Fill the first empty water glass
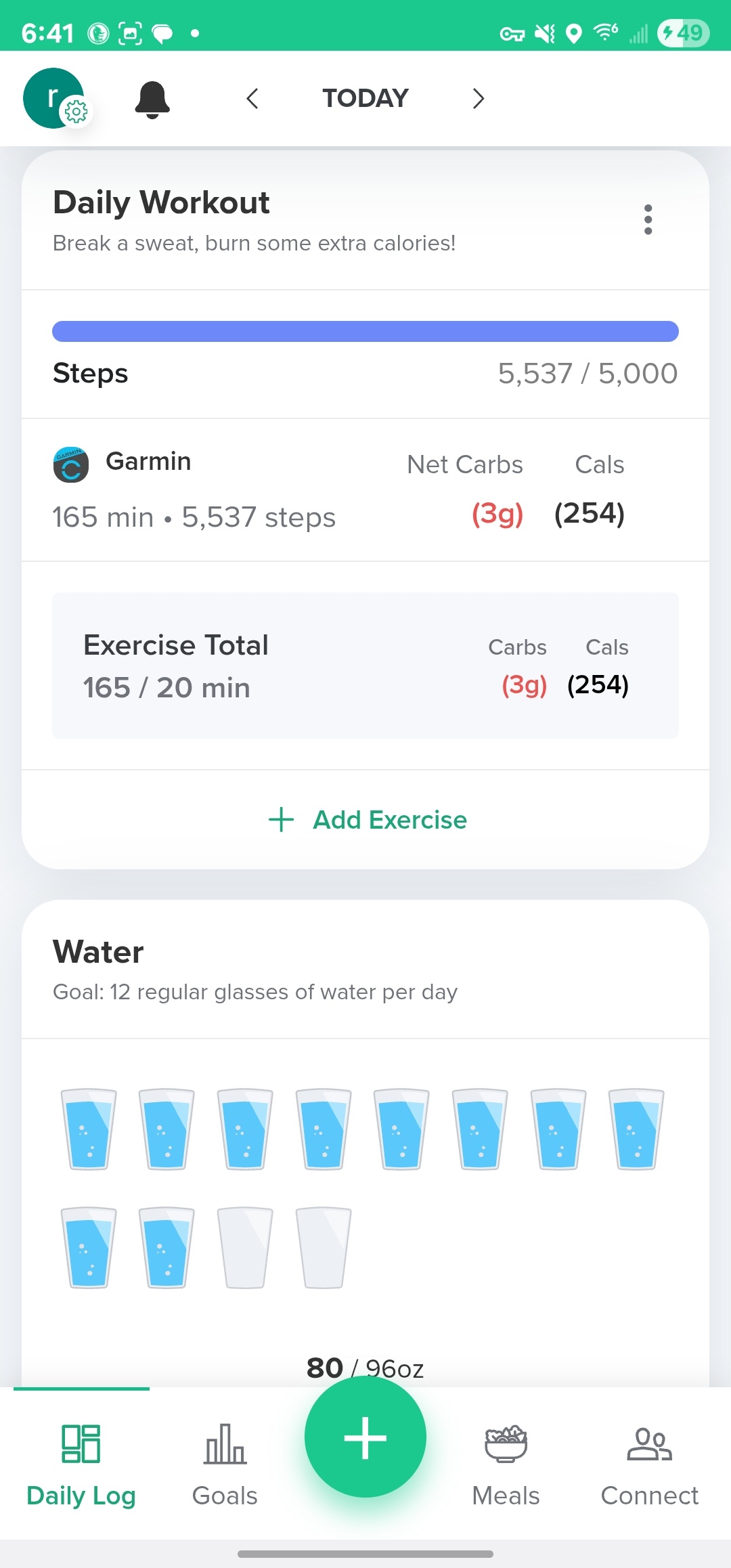Image resolution: width=731 pixels, height=1568 pixels. [245, 1247]
